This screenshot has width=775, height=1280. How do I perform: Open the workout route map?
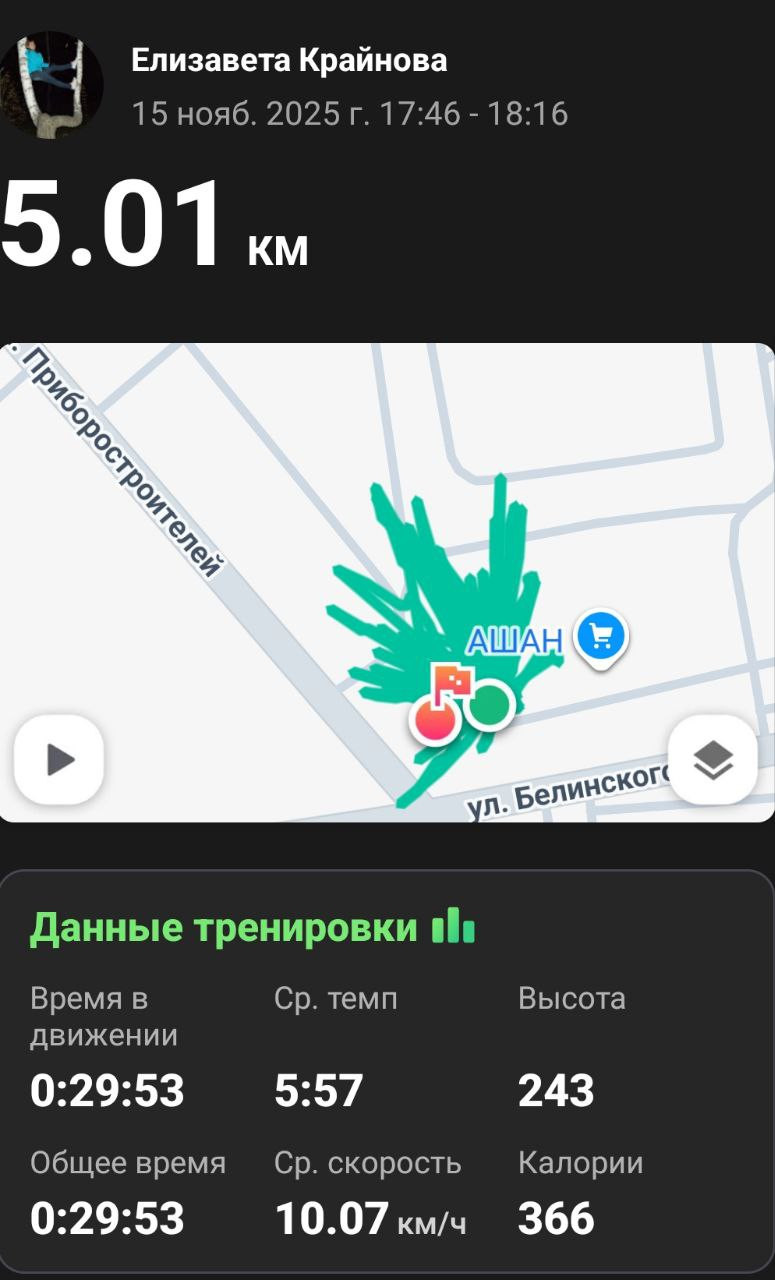tap(387, 582)
